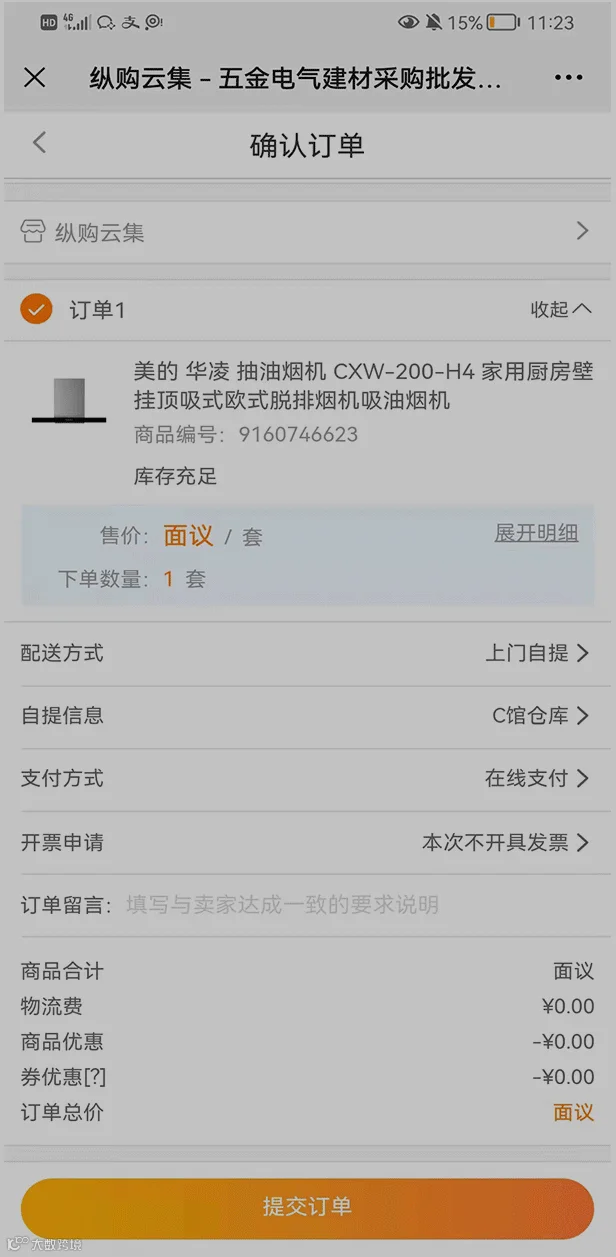Open the 纵购云集 store row
The width and height of the screenshot is (616, 1257).
tap(307, 232)
